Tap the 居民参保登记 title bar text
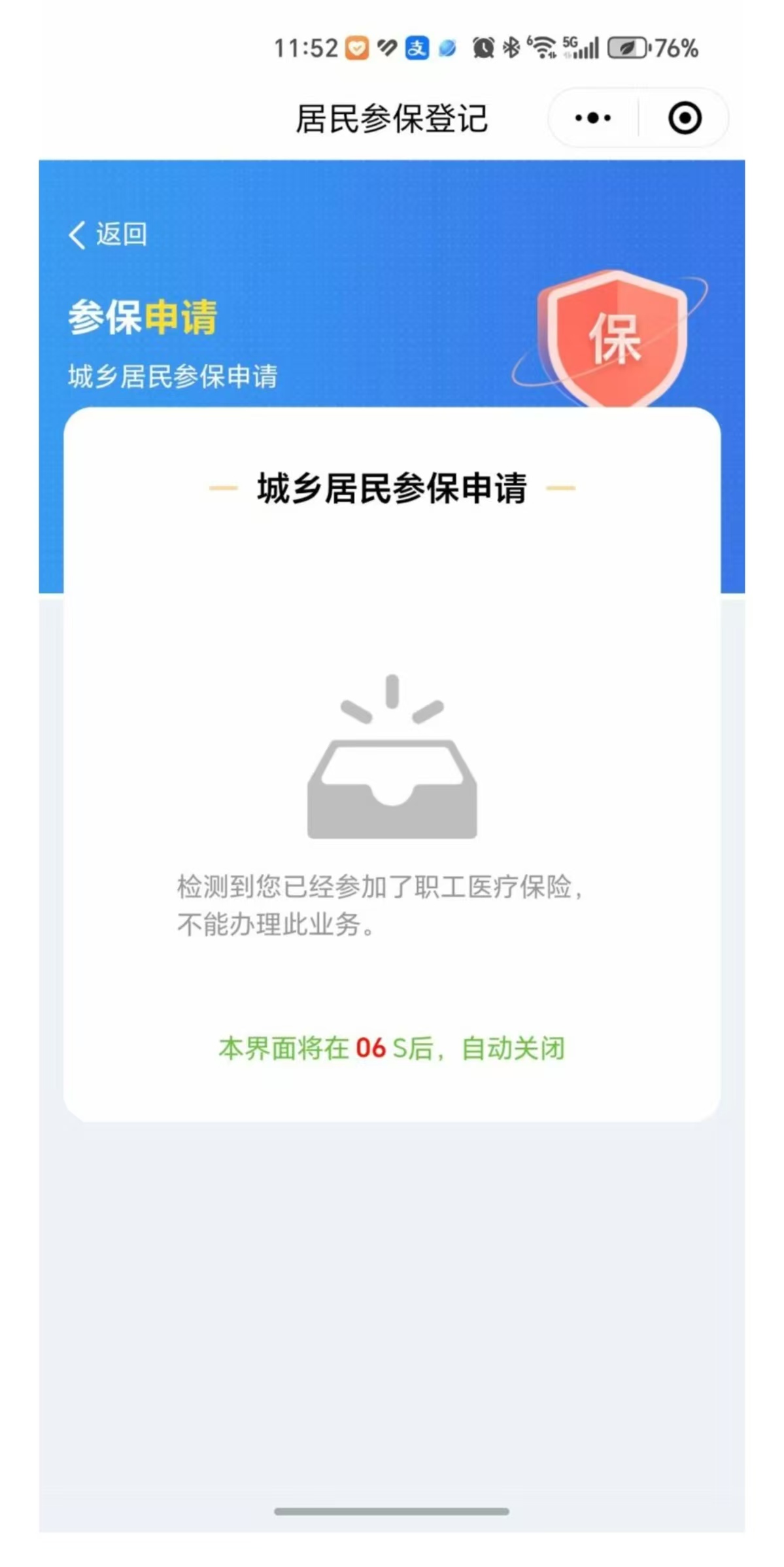This screenshot has height=1567, width=784. (392, 118)
